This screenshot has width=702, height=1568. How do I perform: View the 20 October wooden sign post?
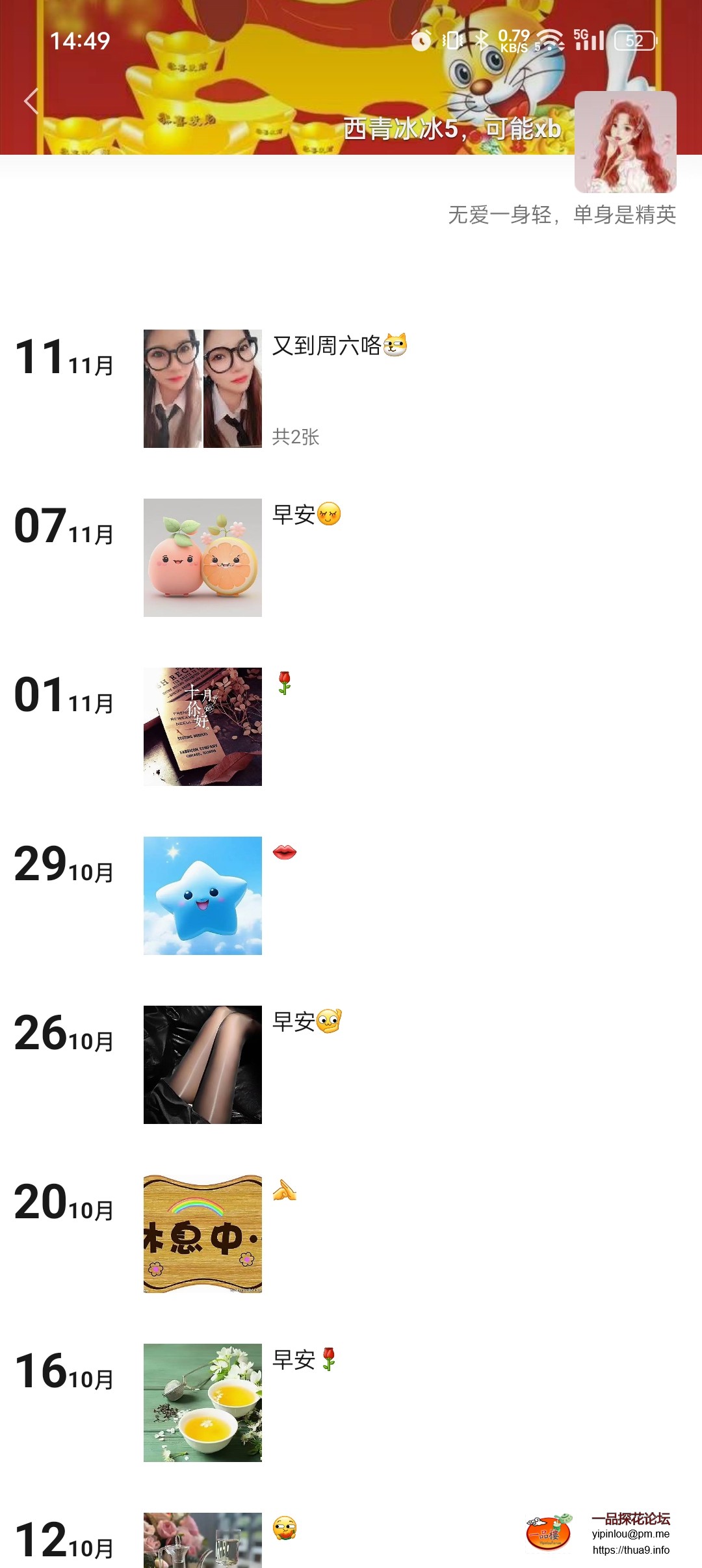tap(202, 1234)
